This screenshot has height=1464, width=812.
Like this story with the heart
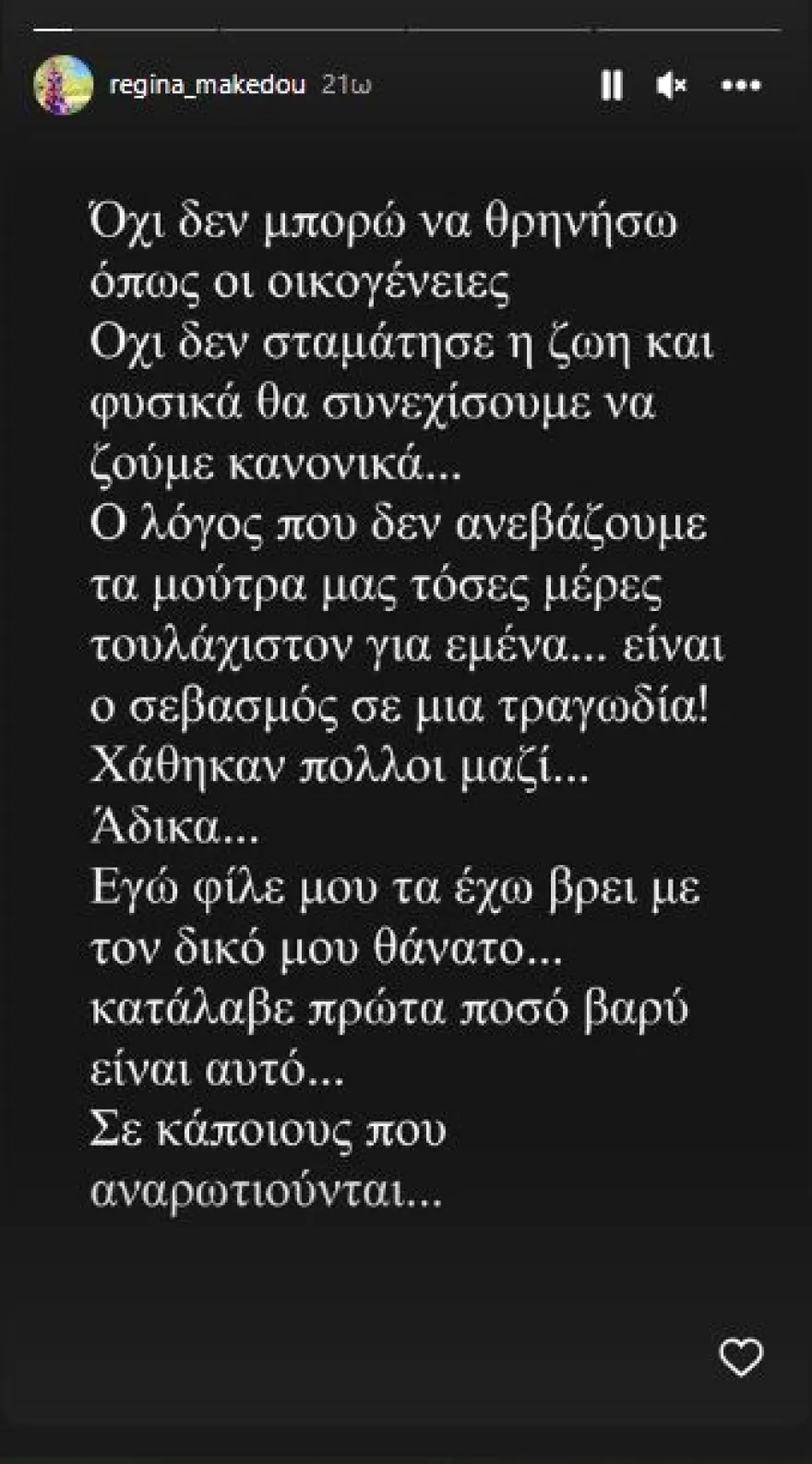click(x=741, y=1357)
